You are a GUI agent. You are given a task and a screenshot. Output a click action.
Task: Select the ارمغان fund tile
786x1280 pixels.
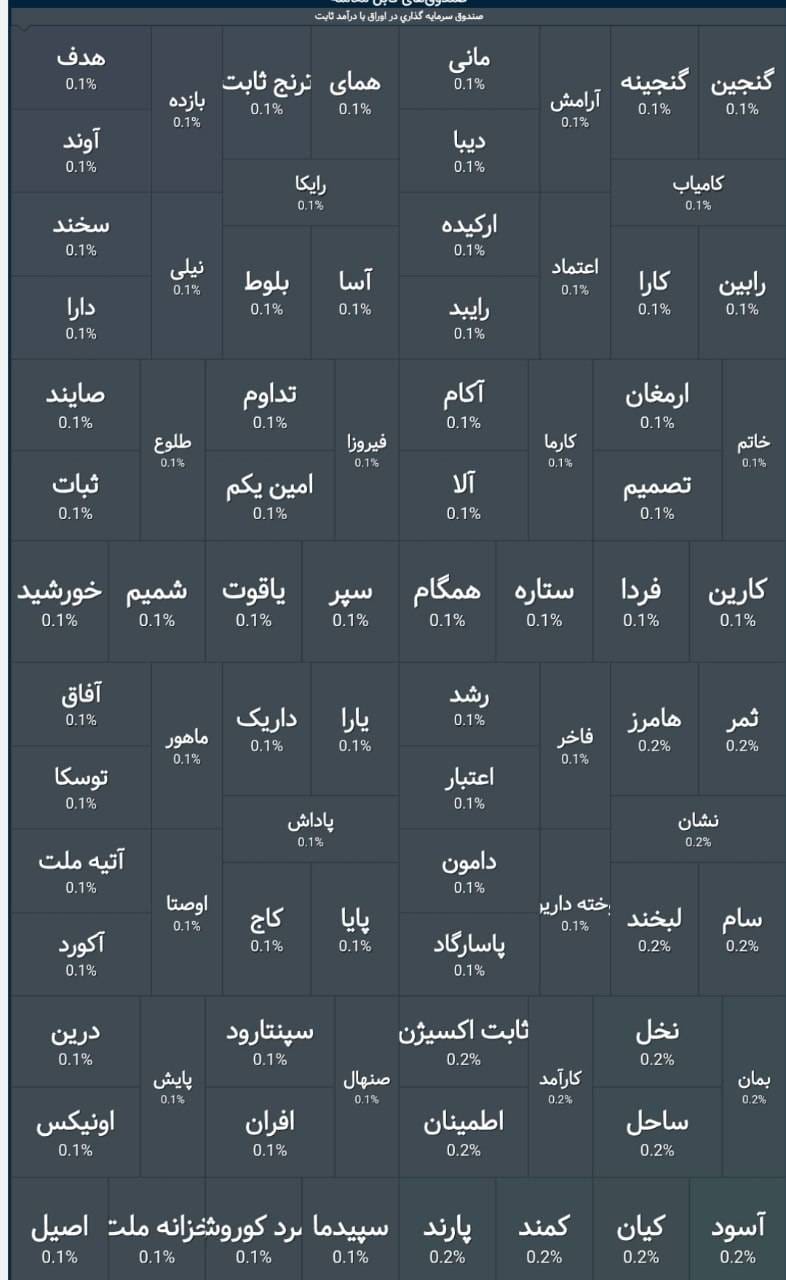pos(657,405)
